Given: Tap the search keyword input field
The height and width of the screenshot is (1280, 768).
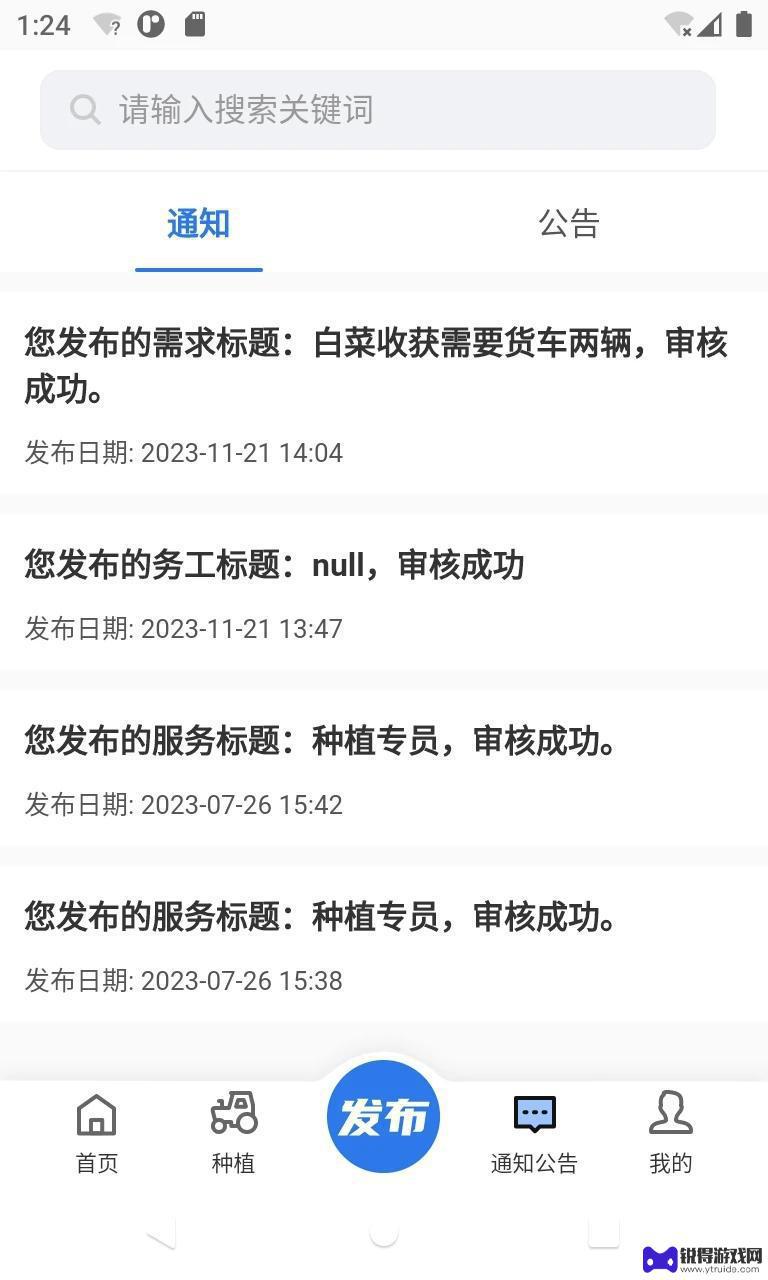Looking at the screenshot, I should tap(378, 110).
